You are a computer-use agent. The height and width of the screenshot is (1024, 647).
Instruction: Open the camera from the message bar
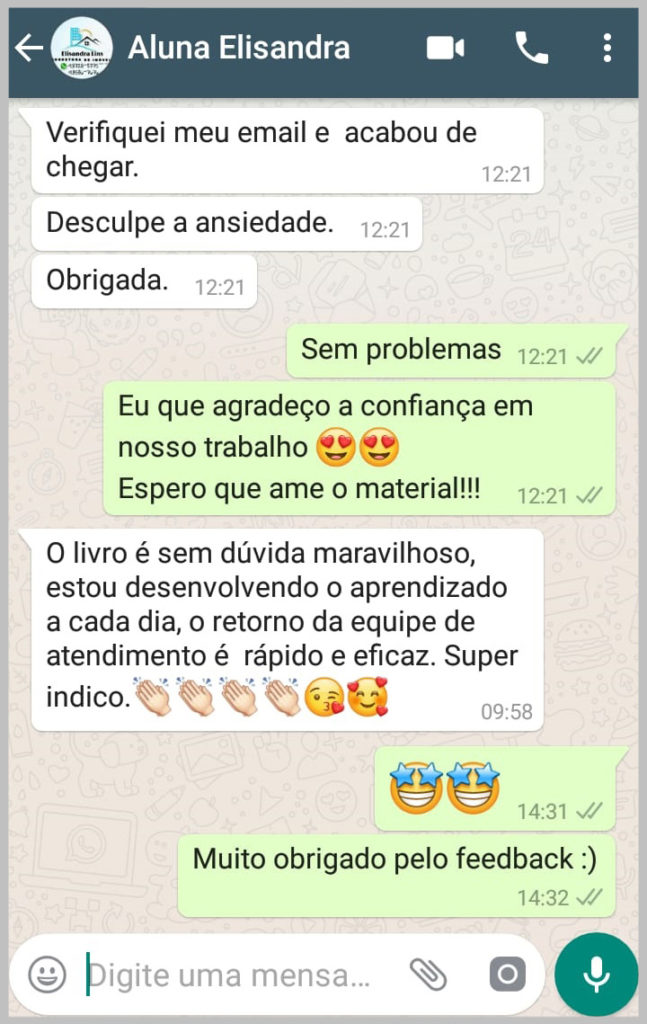pos(507,974)
